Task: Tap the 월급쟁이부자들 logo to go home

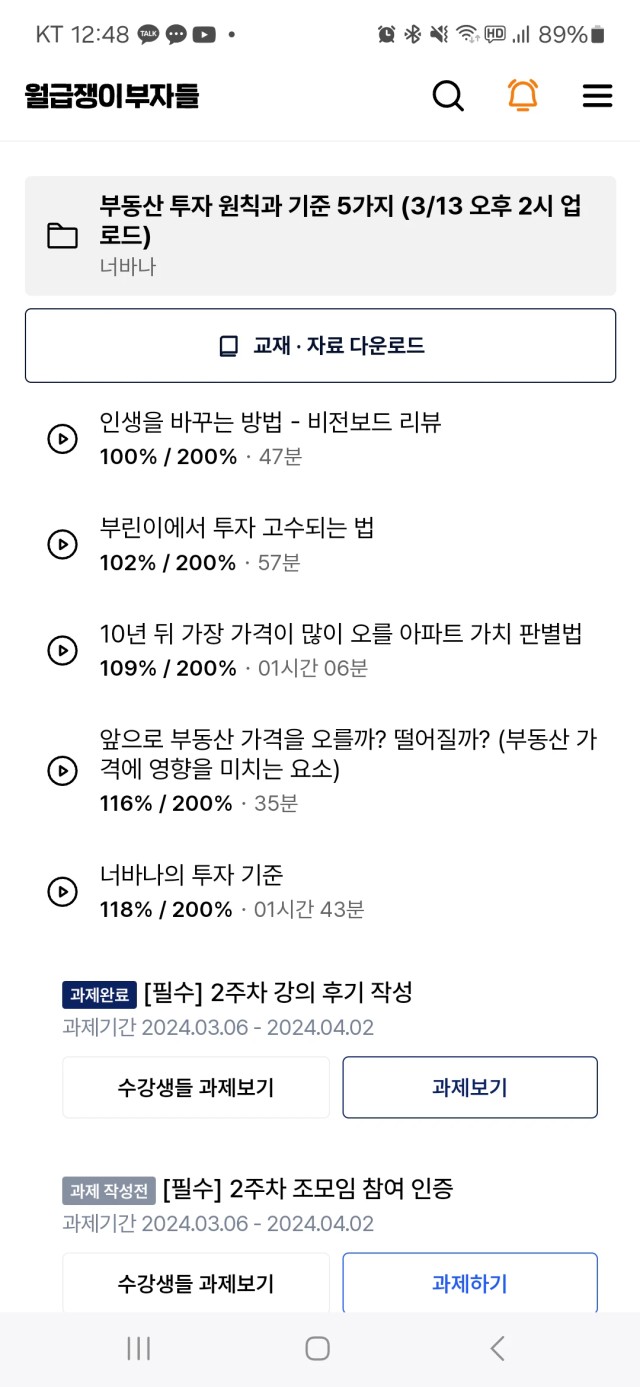Action: 112,96
